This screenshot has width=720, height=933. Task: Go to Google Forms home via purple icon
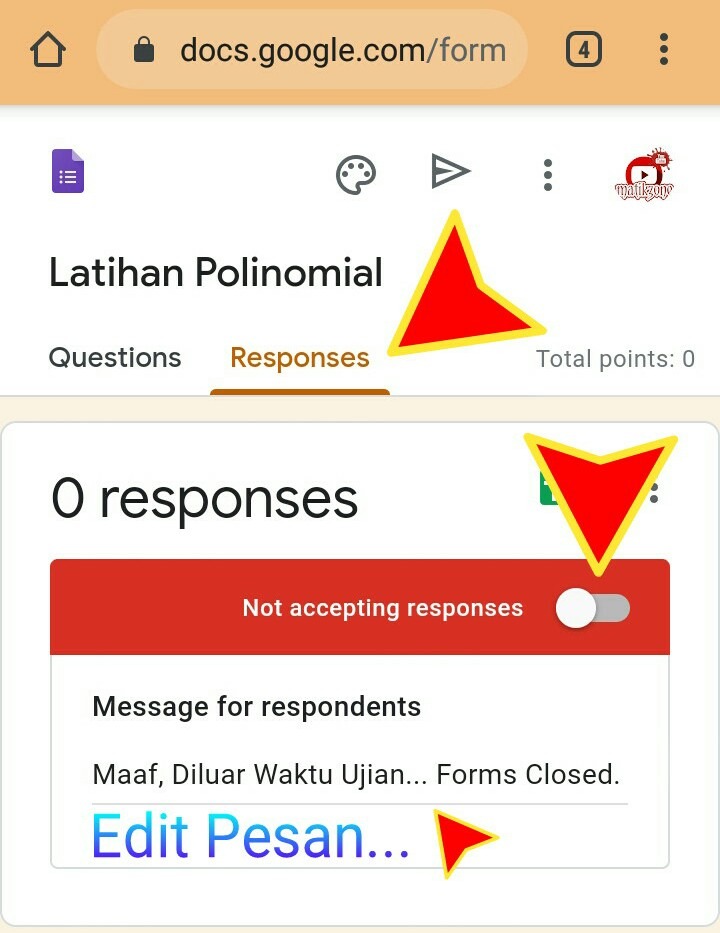click(68, 172)
